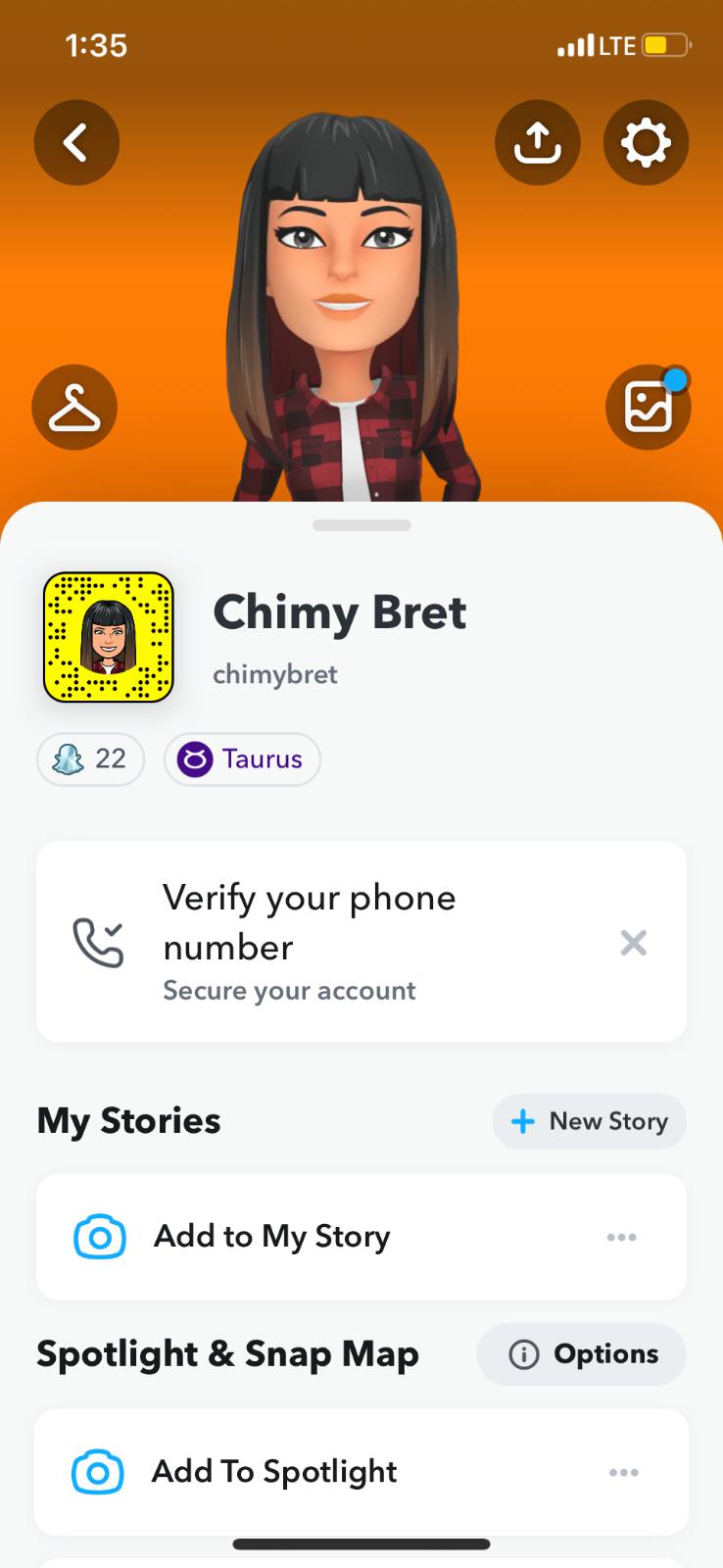Share profile with the upload icon
The image size is (723, 1568).
click(x=537, y=143)
